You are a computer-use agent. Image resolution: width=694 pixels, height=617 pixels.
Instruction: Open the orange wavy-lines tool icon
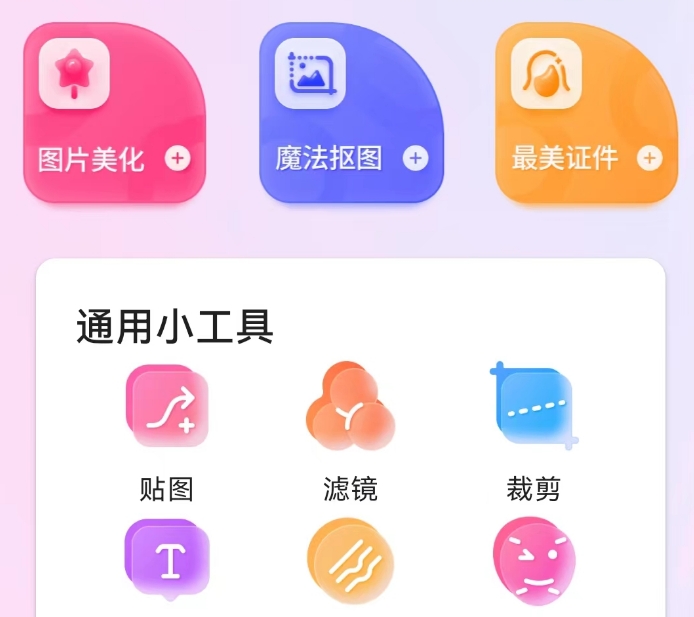coord(349,561)
